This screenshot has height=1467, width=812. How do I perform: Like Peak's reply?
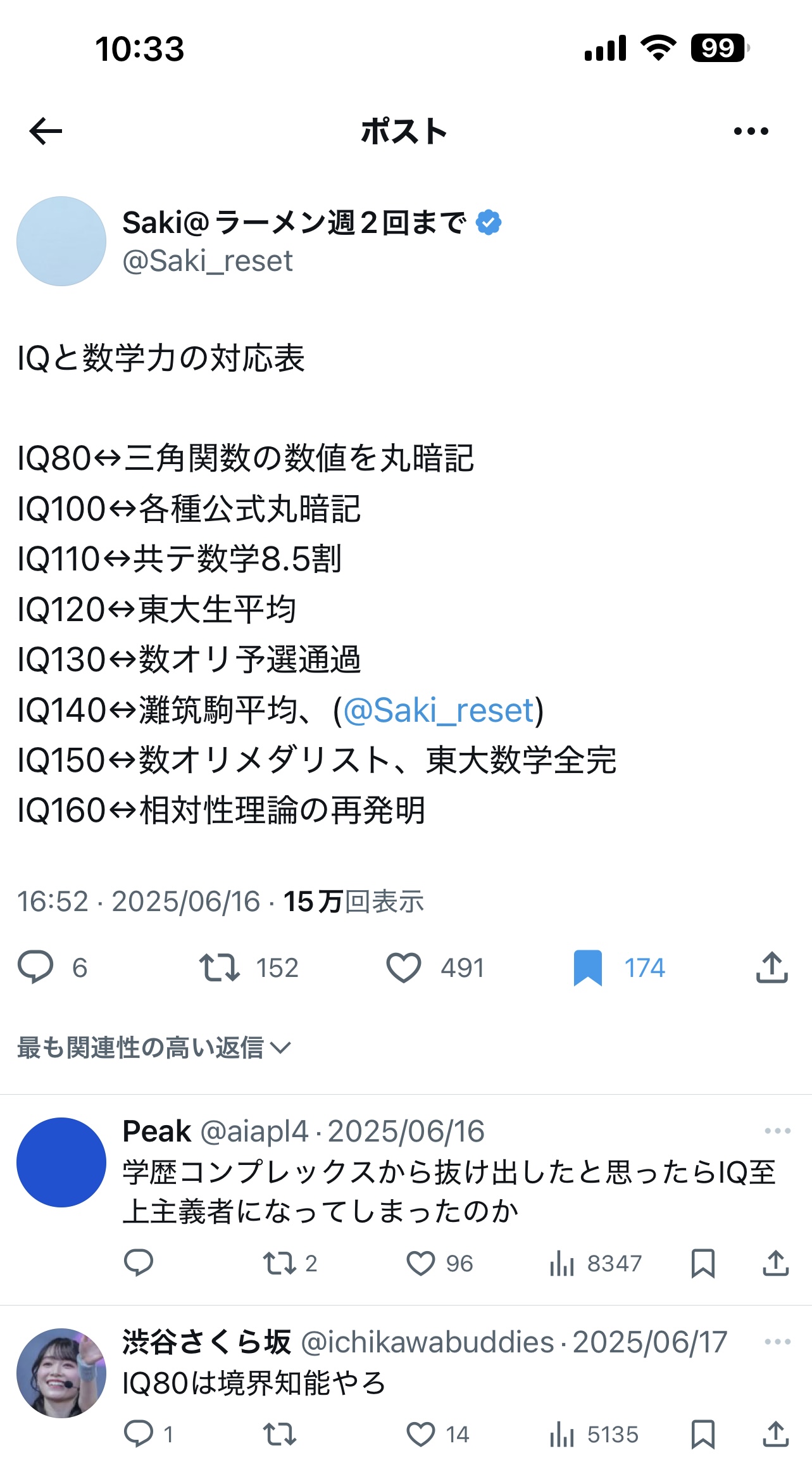(x=420, y=1263)
